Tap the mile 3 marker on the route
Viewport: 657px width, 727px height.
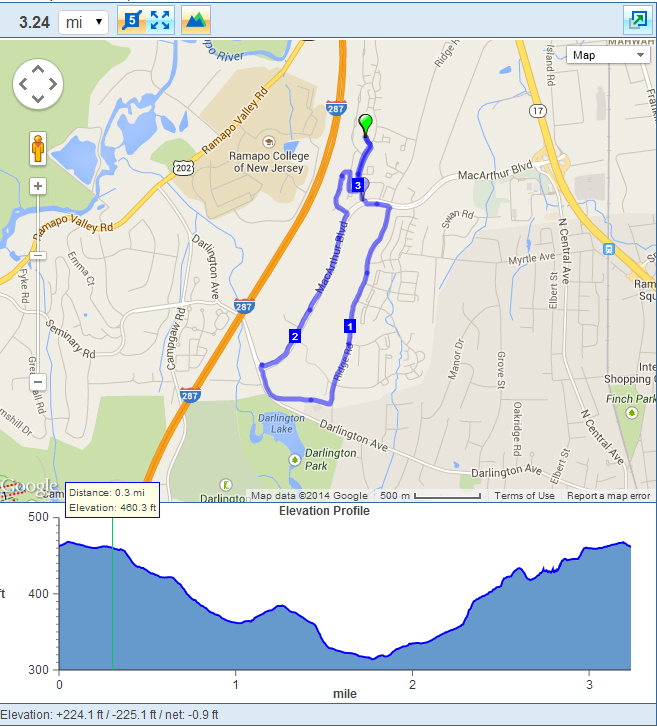(x=357, y=184)
